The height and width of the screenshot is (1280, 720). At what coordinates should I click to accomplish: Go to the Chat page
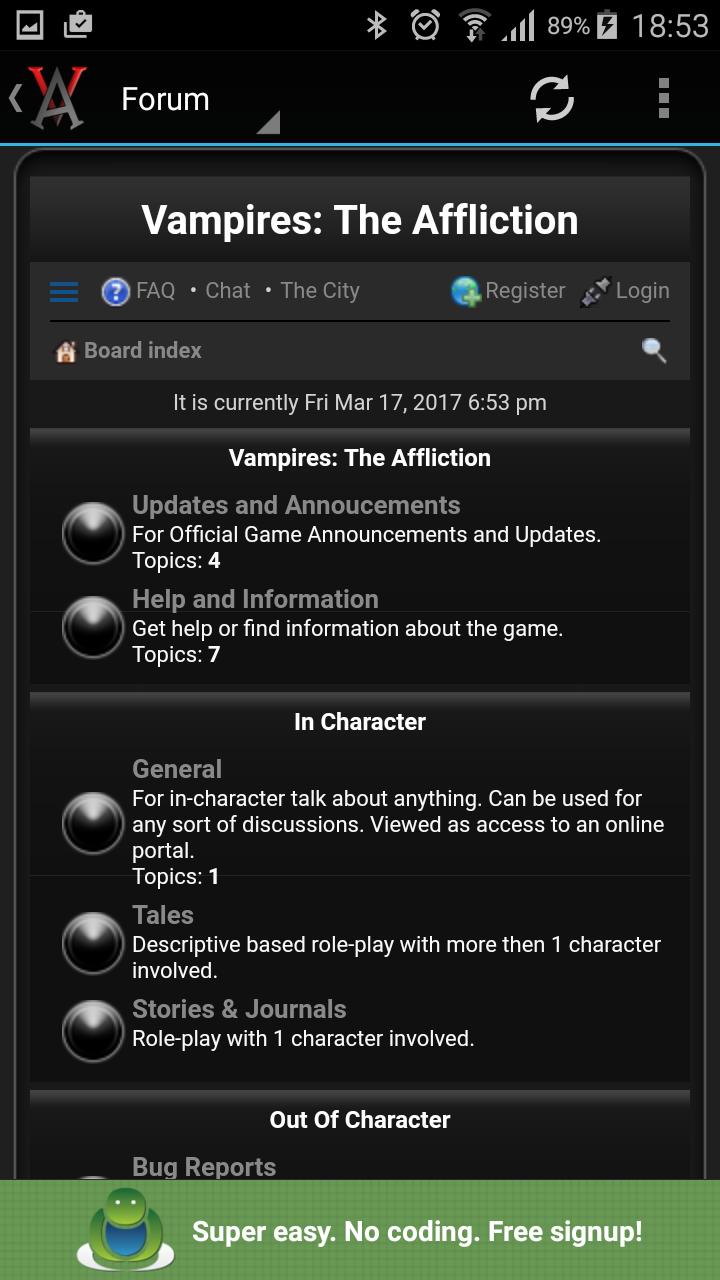coord(227,291)
